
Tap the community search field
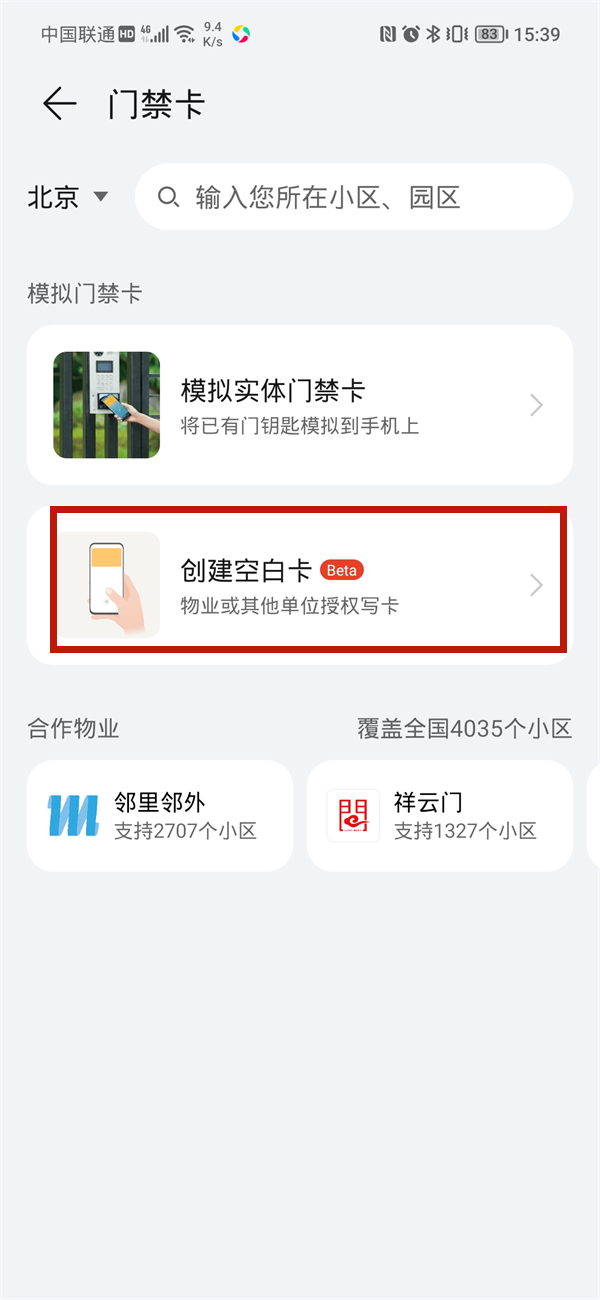point(354,197)
